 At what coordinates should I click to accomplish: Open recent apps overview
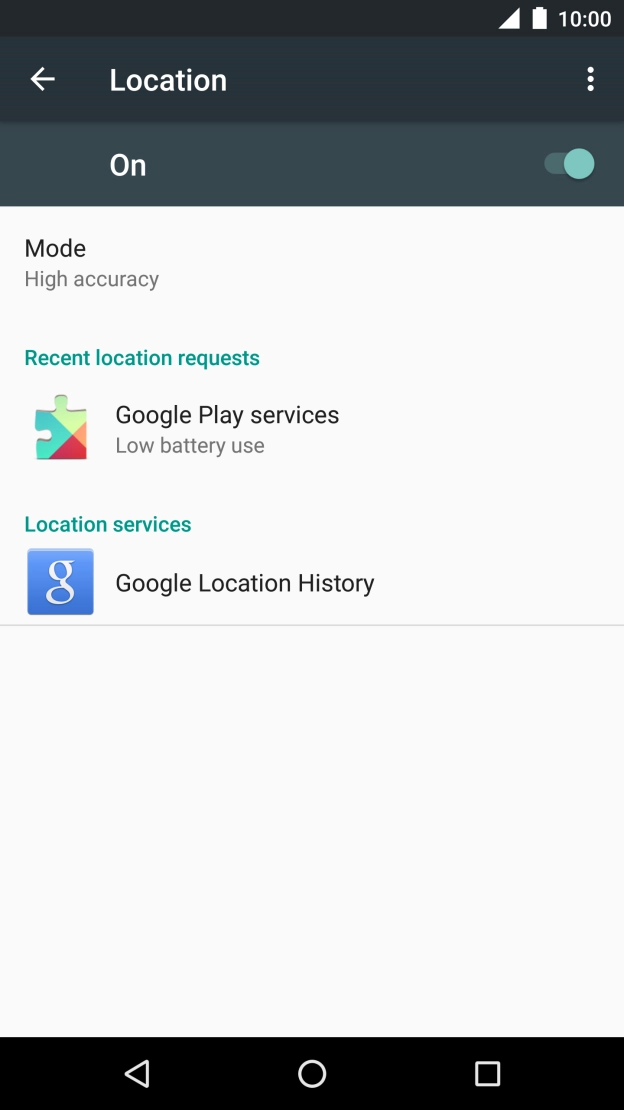click(487, 1073)
